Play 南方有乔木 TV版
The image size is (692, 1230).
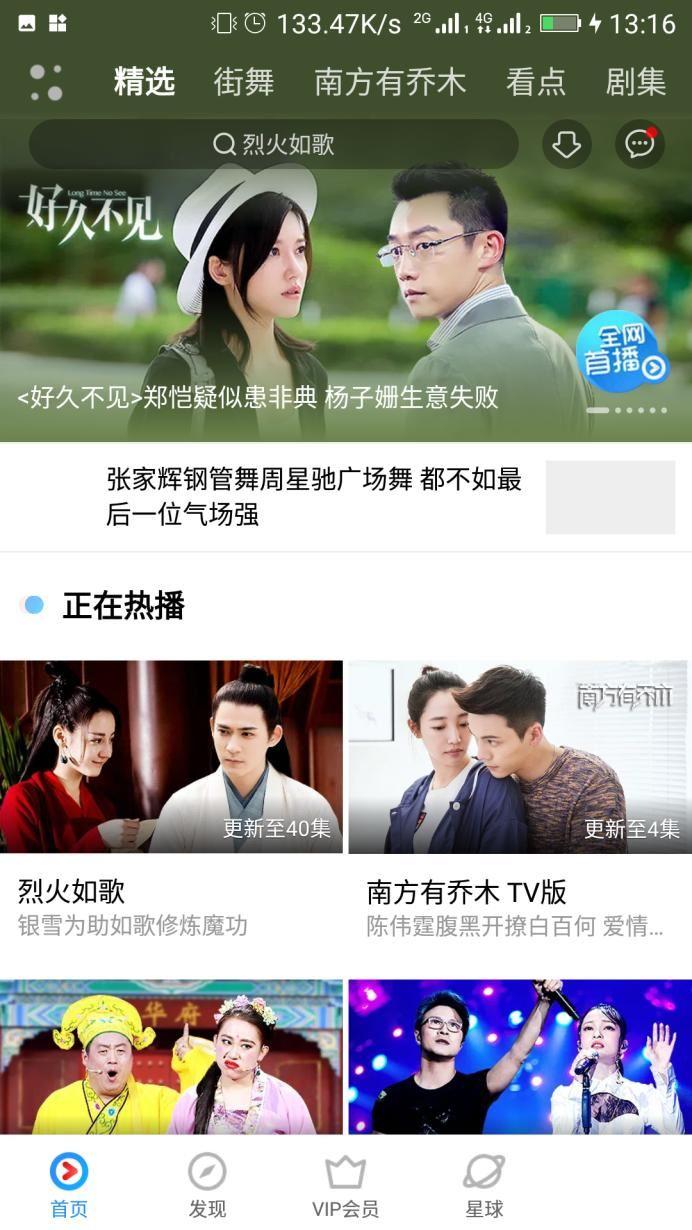coord(519,757)
